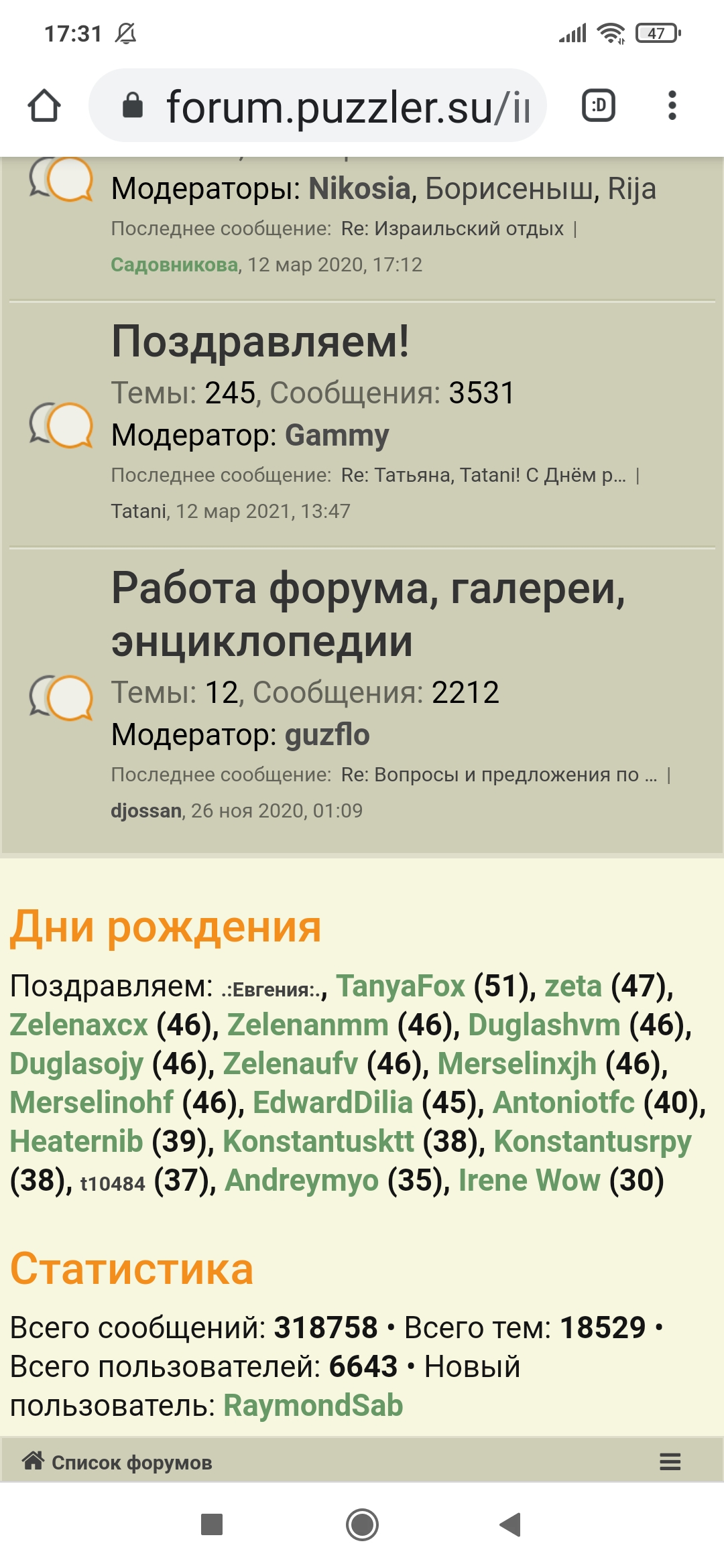Viewport: 724px width, 1568px height.
Task: Open the footer hamburger menu
Action: [670, 1462]
